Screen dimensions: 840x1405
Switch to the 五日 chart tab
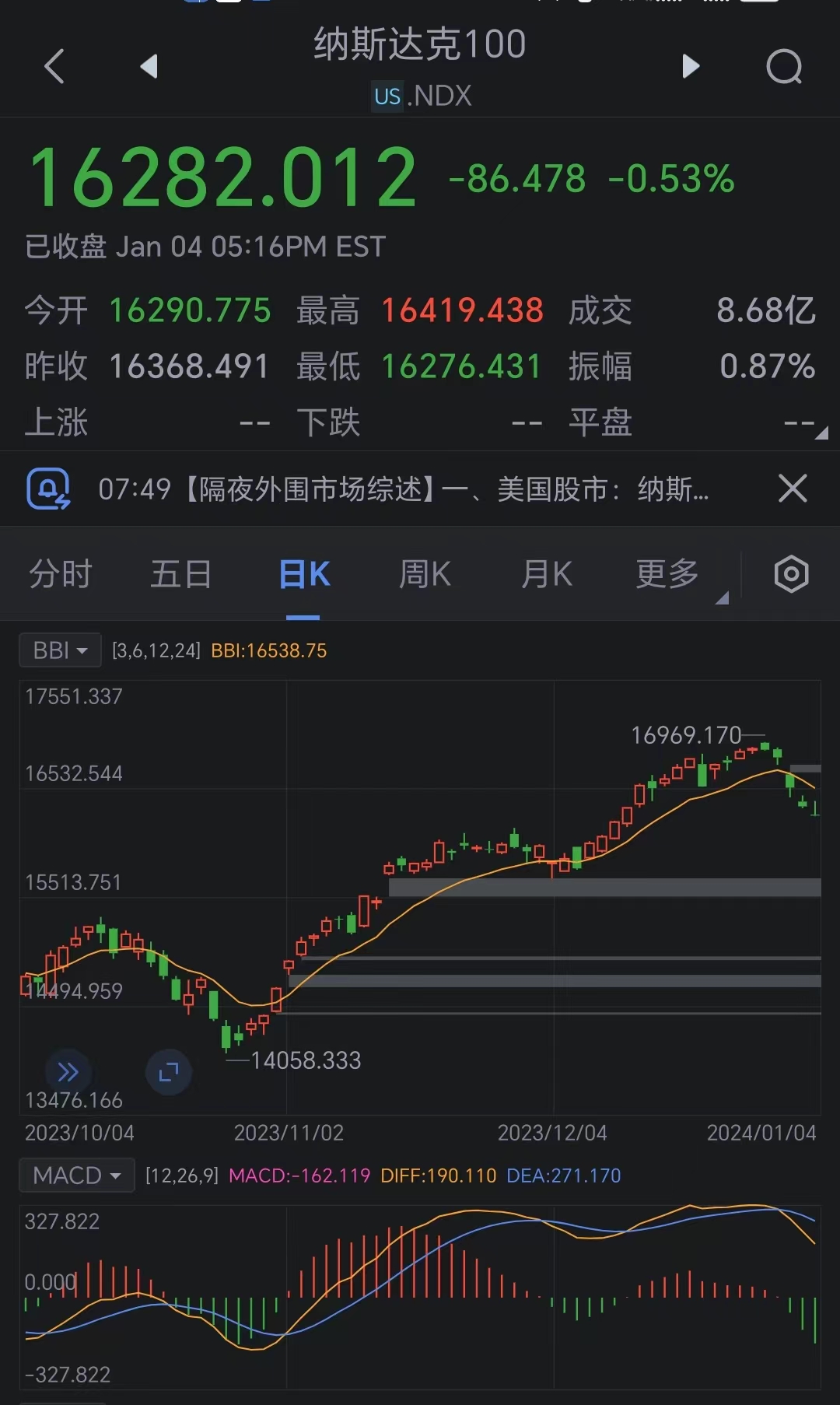coord(181,575)
